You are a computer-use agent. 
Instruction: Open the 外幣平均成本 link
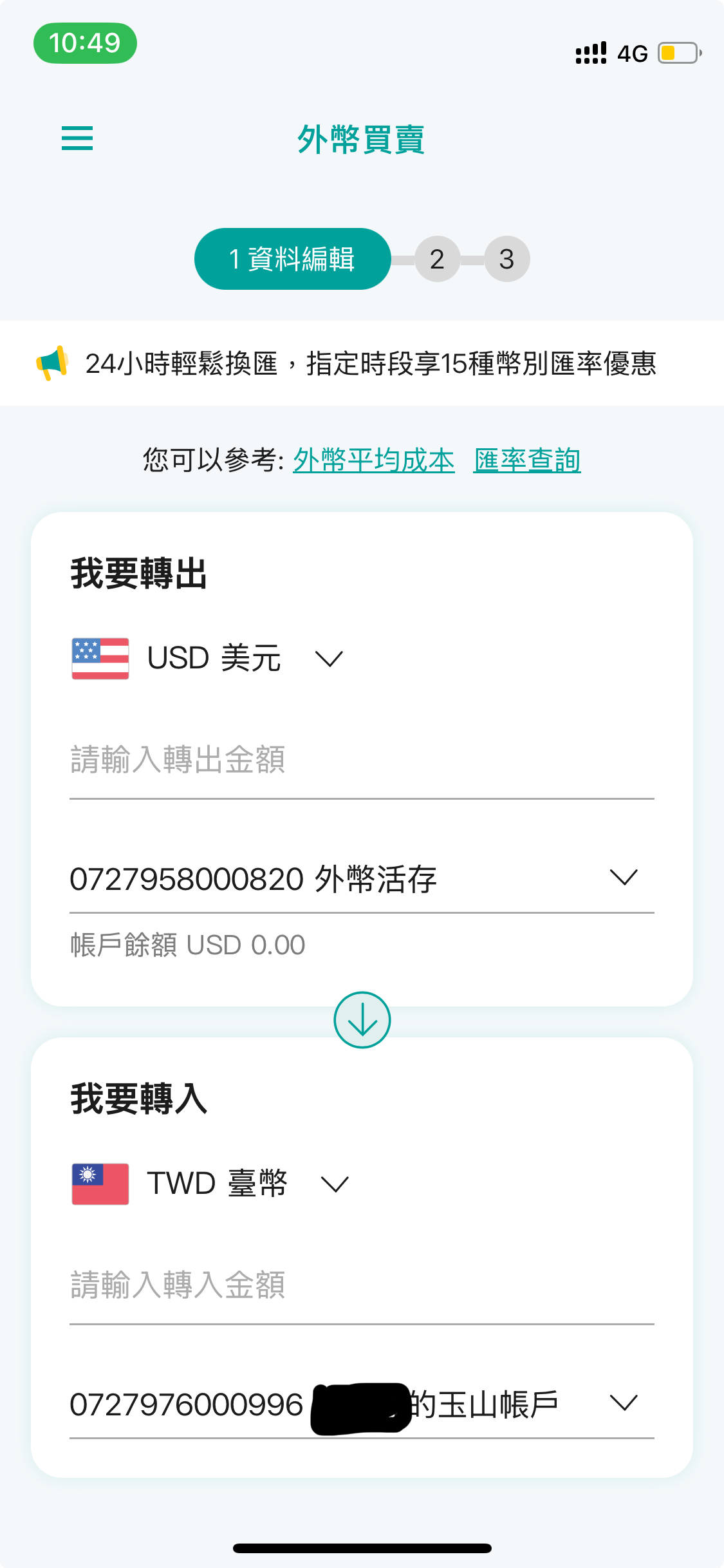374,460
